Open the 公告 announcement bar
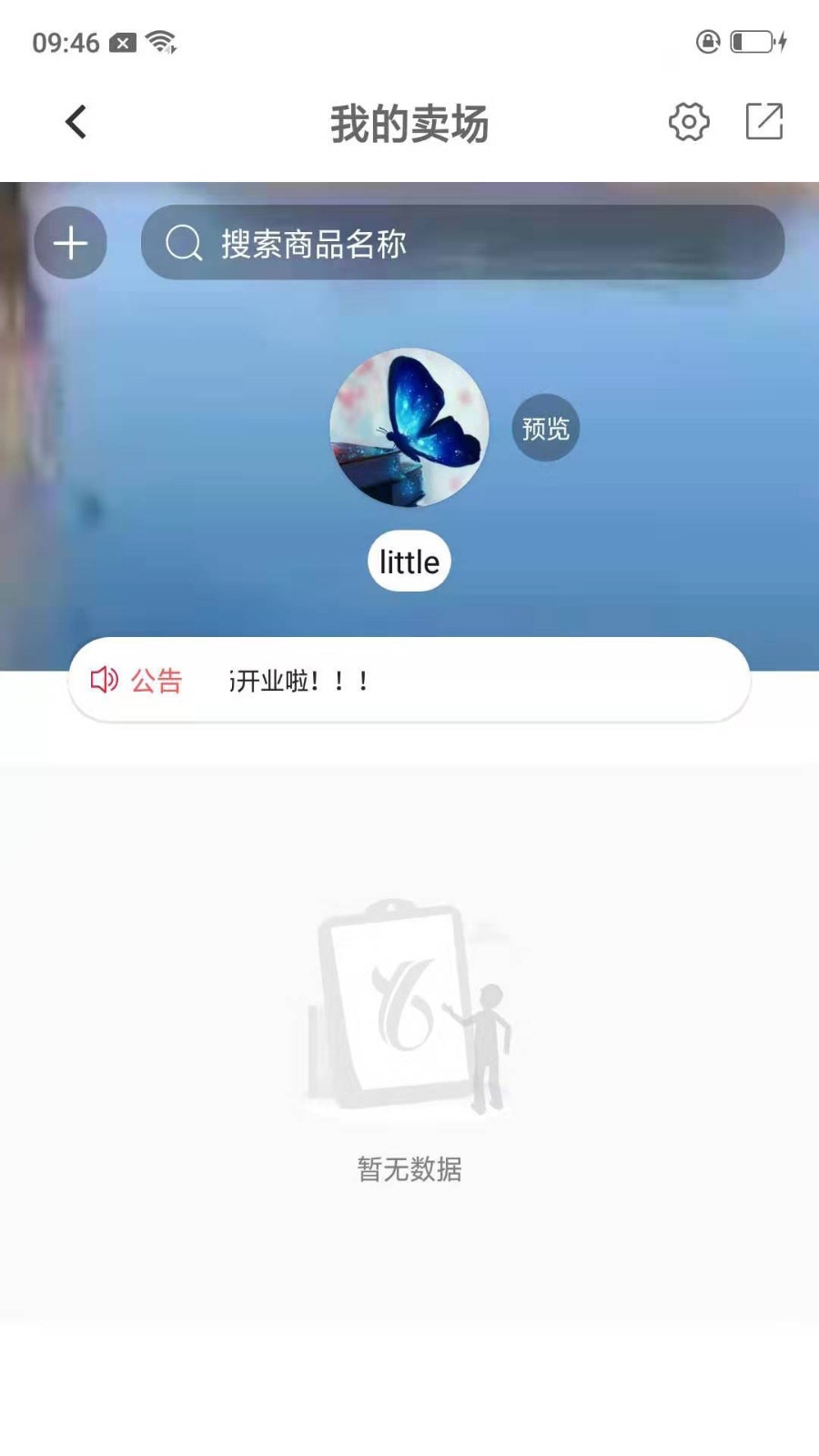819x1456 pixels. tap(409, 680)
